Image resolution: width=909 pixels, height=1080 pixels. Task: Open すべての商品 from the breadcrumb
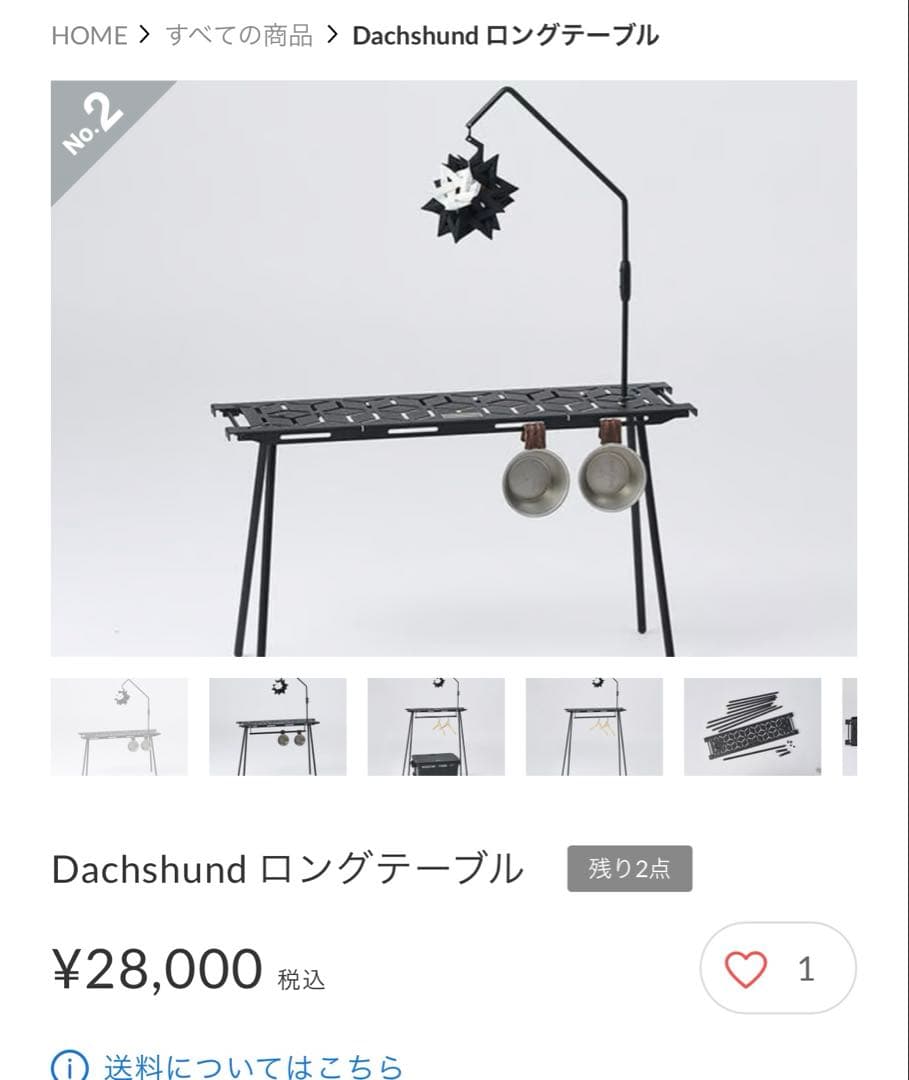coord(239,35)
